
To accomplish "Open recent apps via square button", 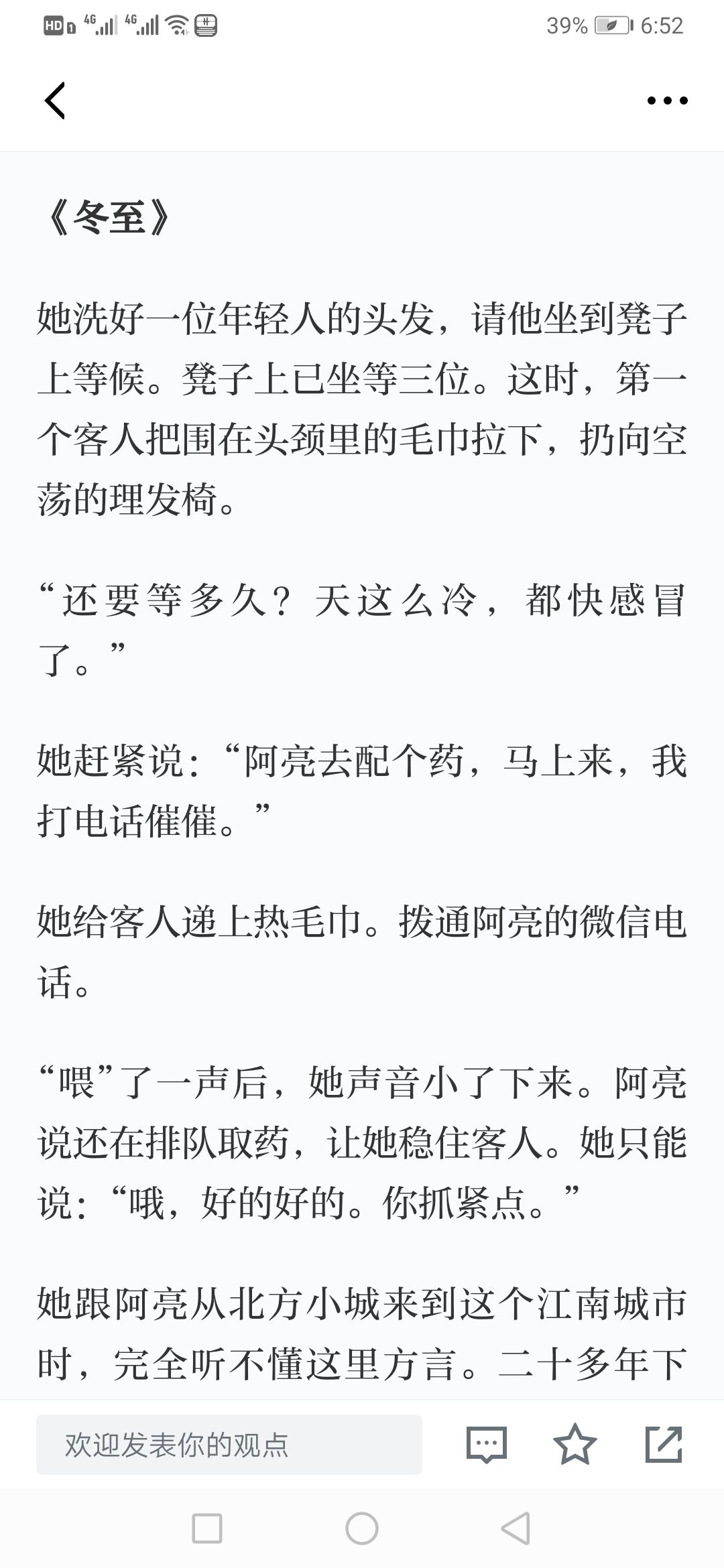I will tap(207, 1528).
